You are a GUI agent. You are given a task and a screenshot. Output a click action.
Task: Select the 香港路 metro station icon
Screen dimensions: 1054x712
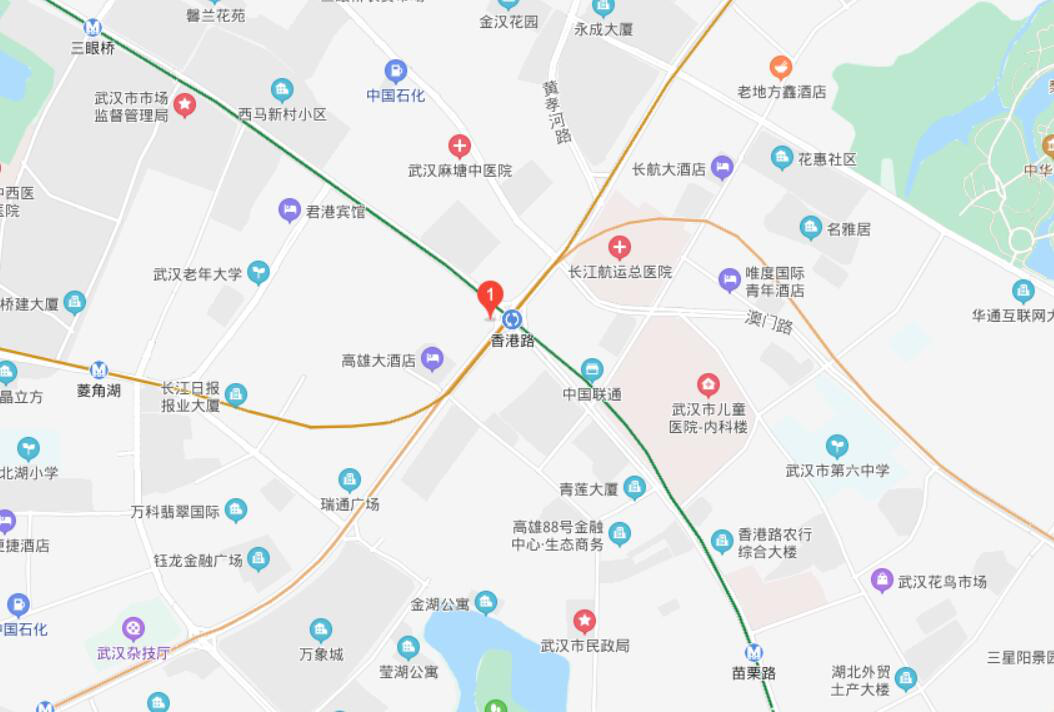tap(512, 319)
